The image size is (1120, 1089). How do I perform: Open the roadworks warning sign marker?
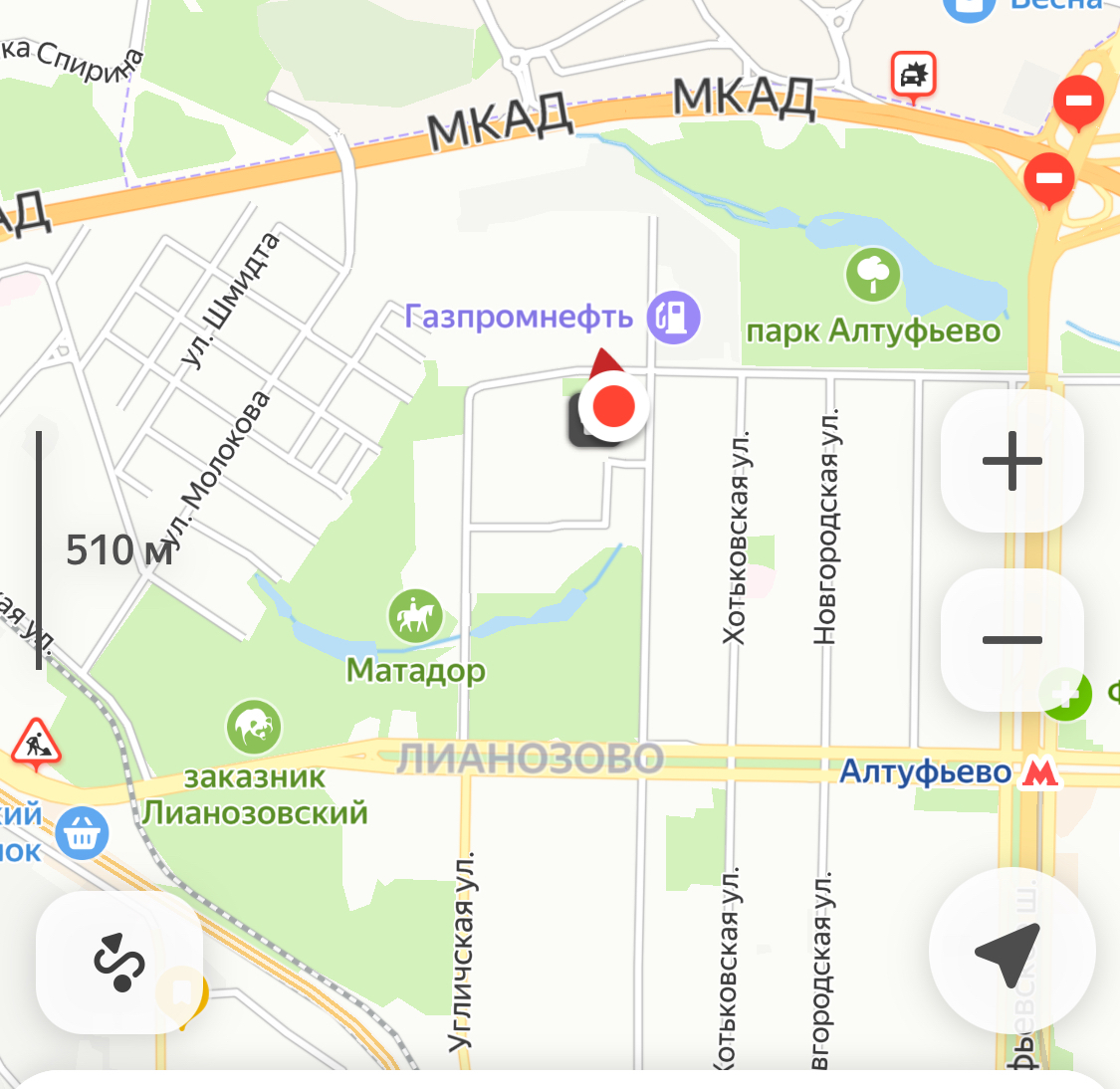click(x=36, y=743)
